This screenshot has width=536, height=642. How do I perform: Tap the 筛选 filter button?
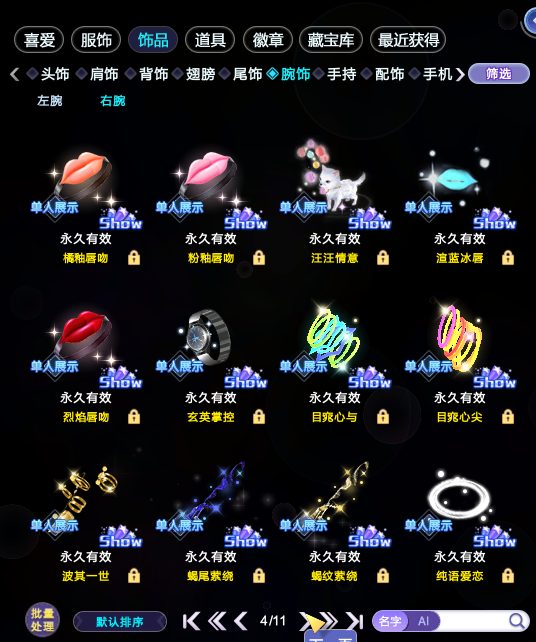(499, 74)
